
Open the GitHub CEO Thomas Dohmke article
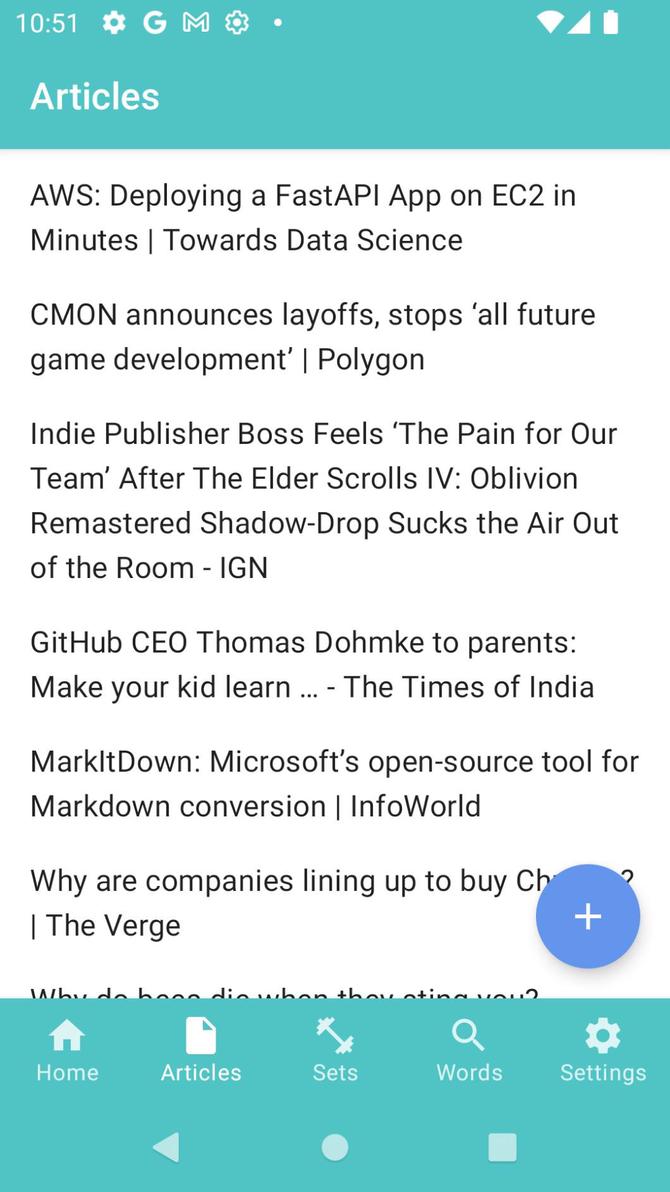click(x=312, y=664)
